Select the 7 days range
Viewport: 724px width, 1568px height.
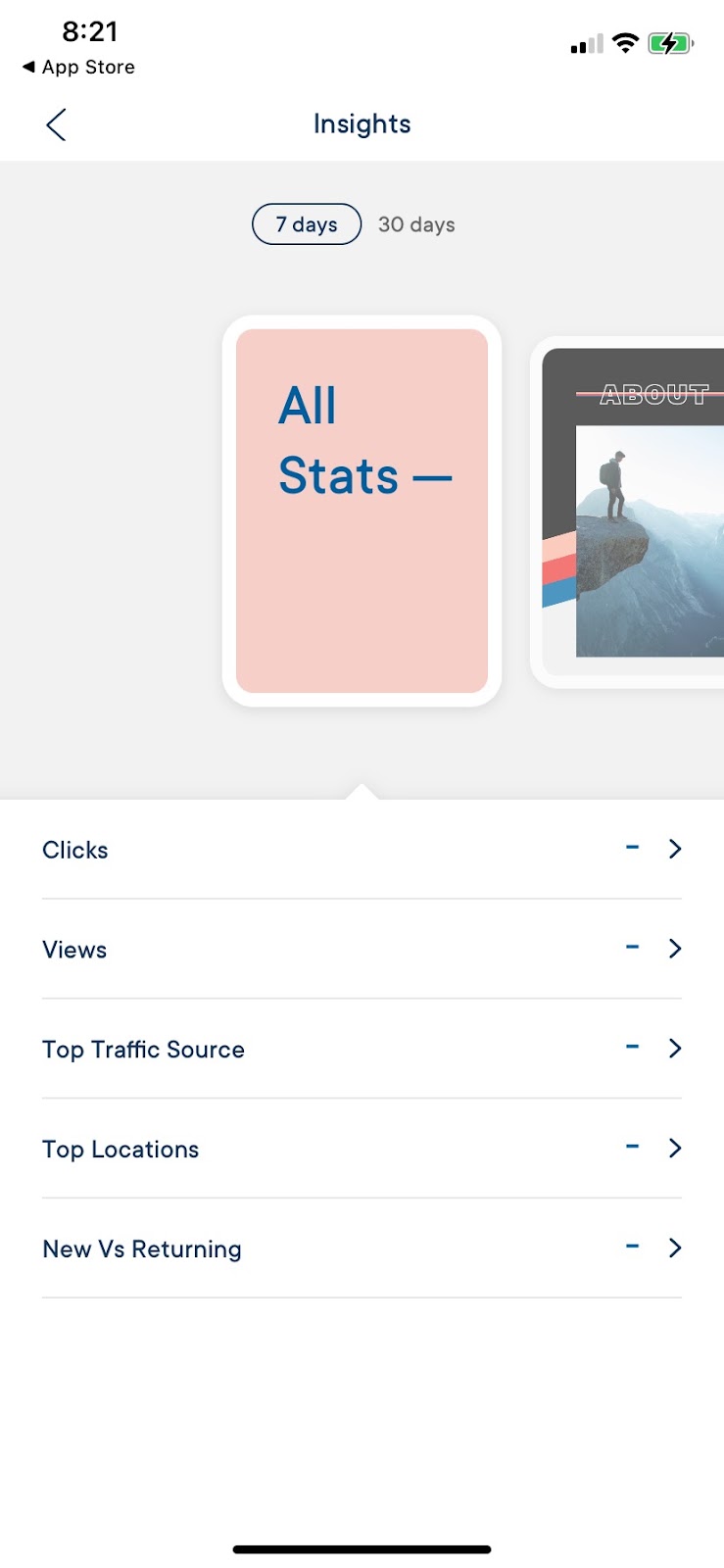pos(307,224)
